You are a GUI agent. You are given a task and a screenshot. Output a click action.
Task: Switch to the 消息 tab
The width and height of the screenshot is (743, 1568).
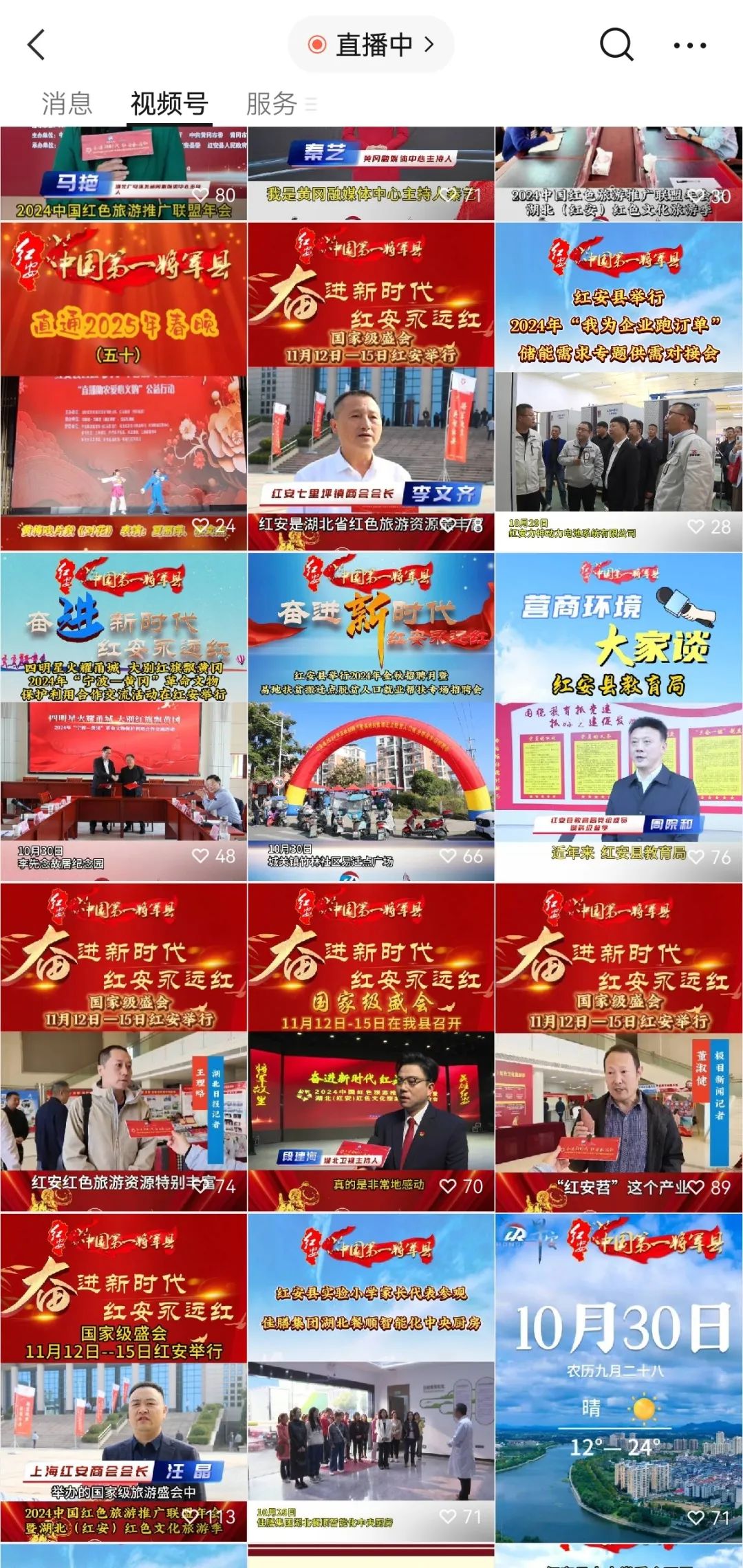coord(67,104)
